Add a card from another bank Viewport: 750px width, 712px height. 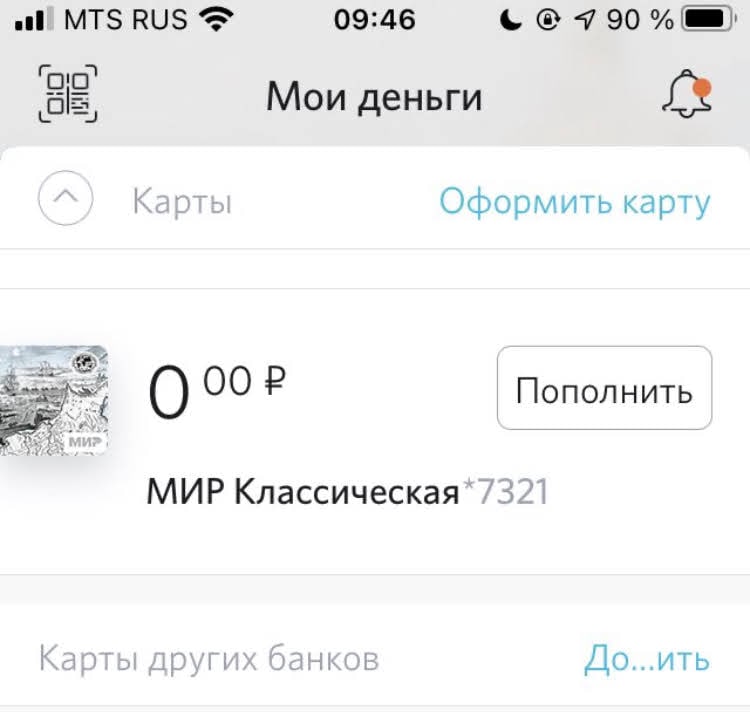(646, 659)
